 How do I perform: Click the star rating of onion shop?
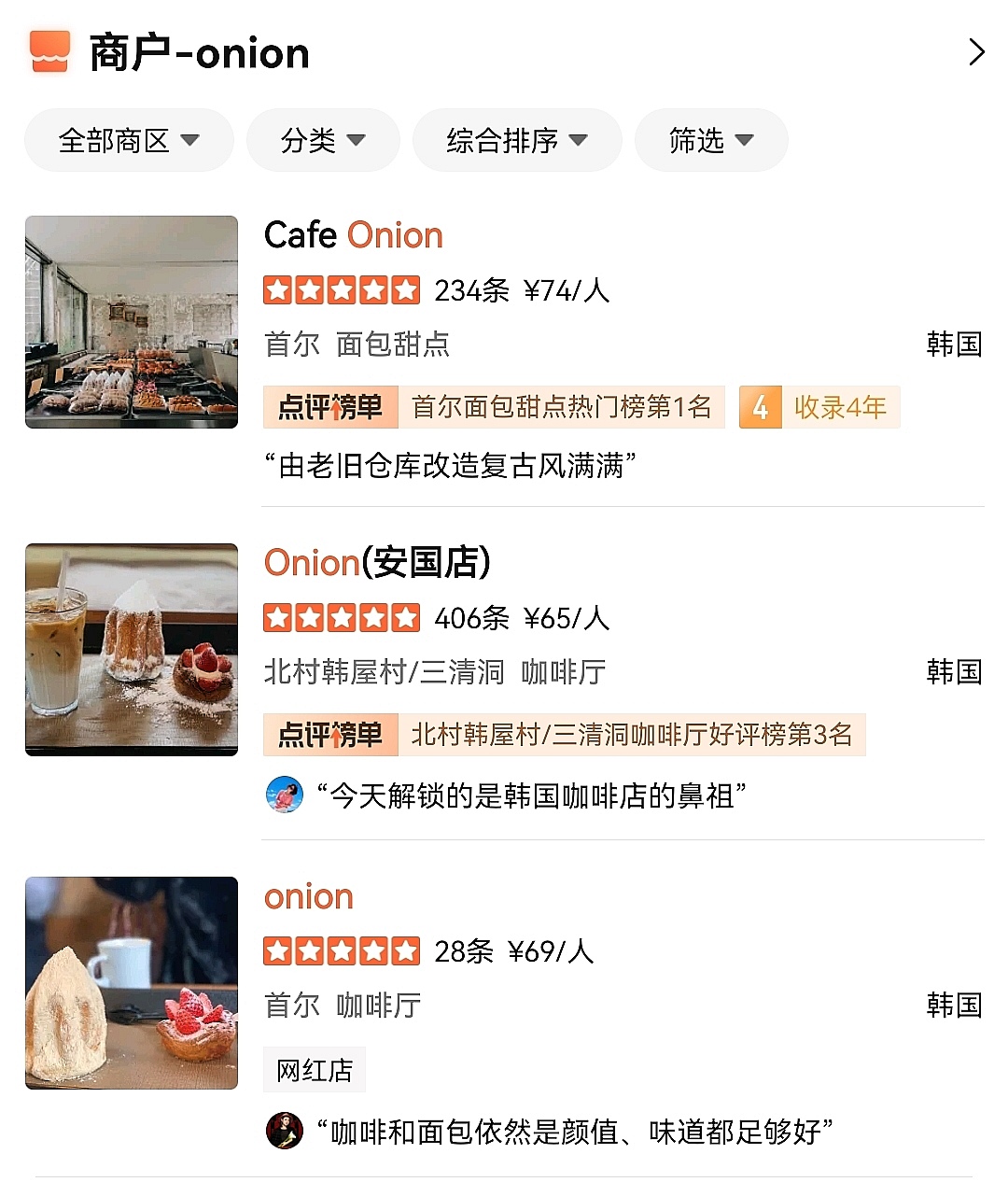[x=342, y=951]
